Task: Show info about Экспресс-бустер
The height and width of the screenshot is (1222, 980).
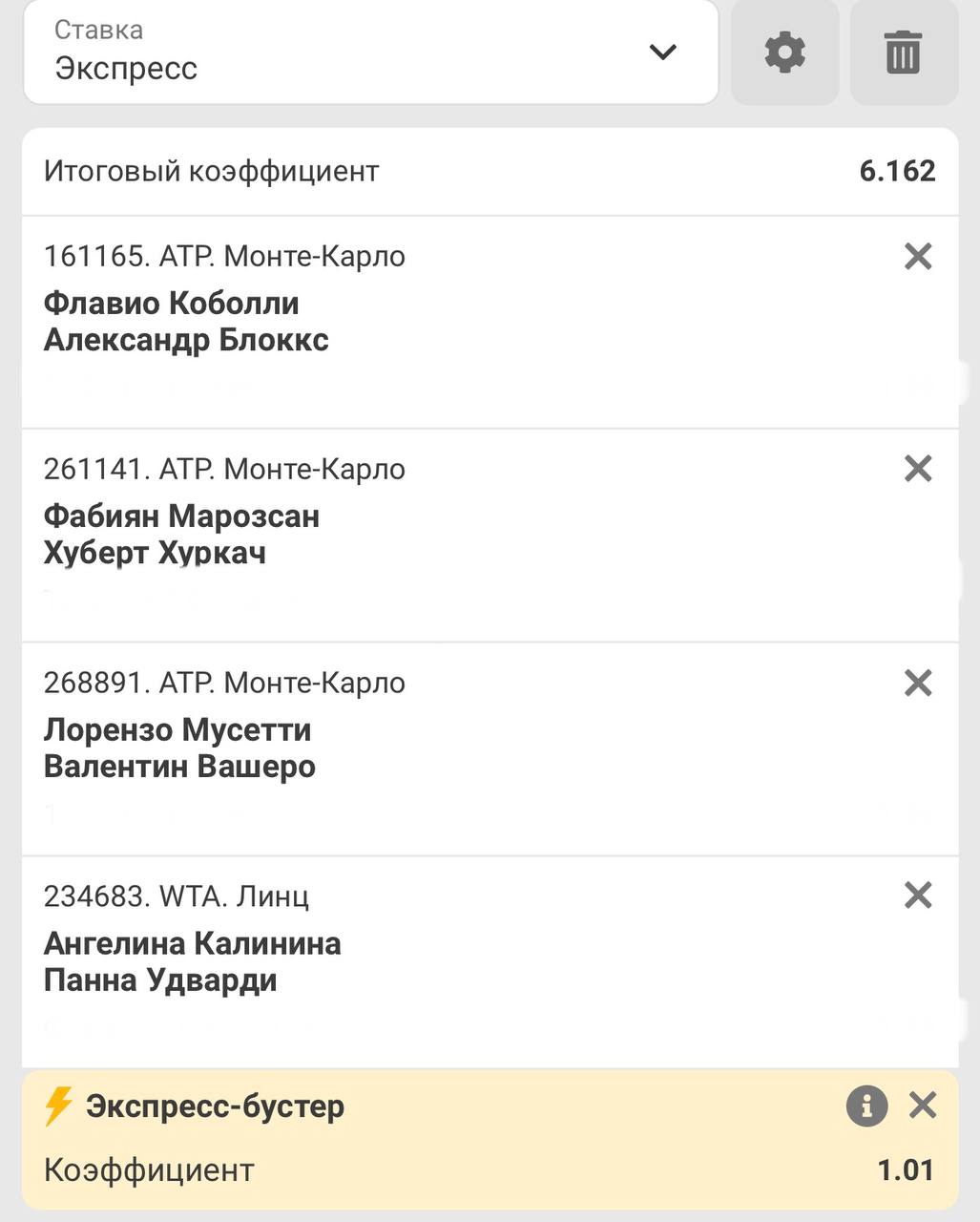Action: [866, 1106]
